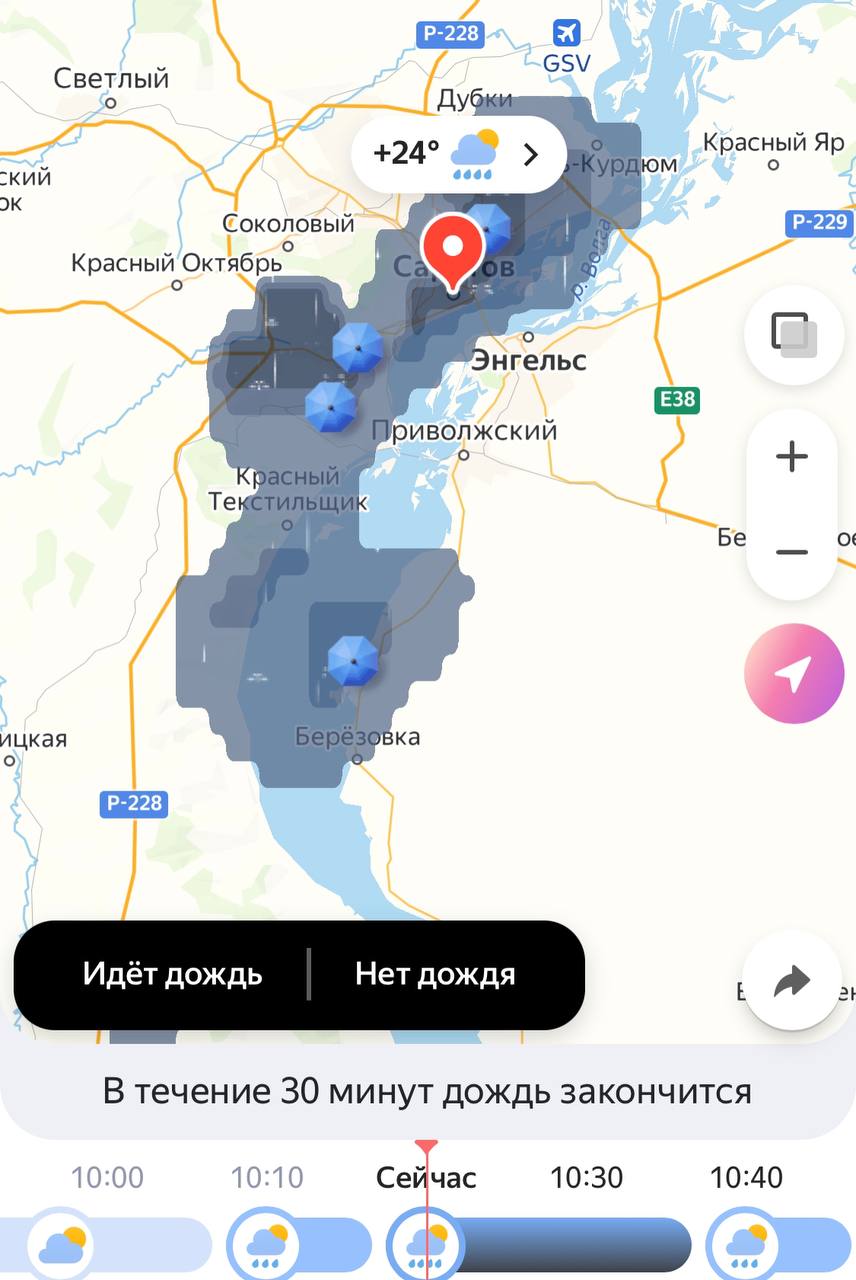Zoom in on the map
The image size is (856, 1280).
792,457
